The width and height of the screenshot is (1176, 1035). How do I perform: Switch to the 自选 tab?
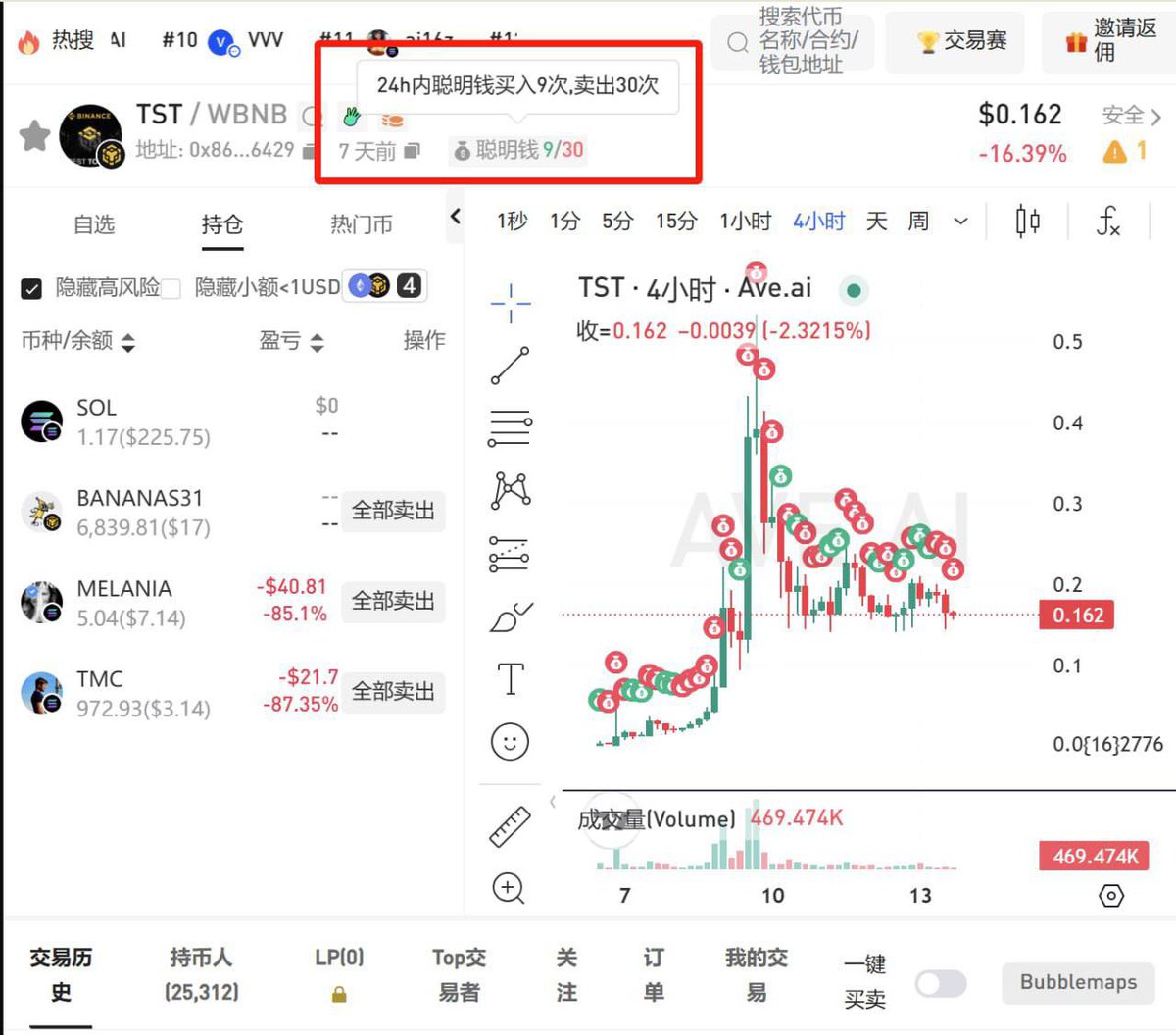(x=94, y=224)
